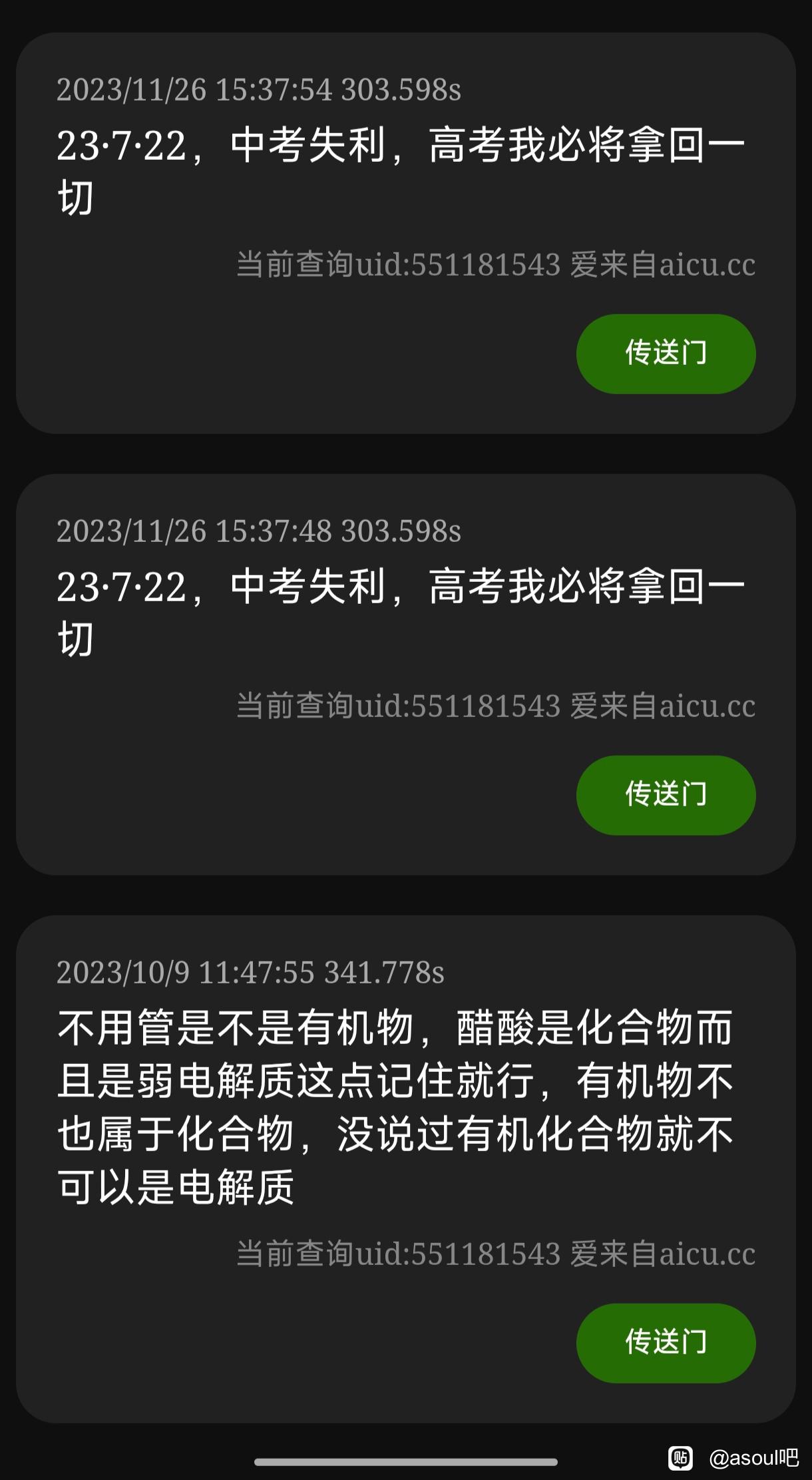Open 传送门 for the 15:37:48 comment
Viewport: 812px width, 1480px height.
tap(666, 795)
